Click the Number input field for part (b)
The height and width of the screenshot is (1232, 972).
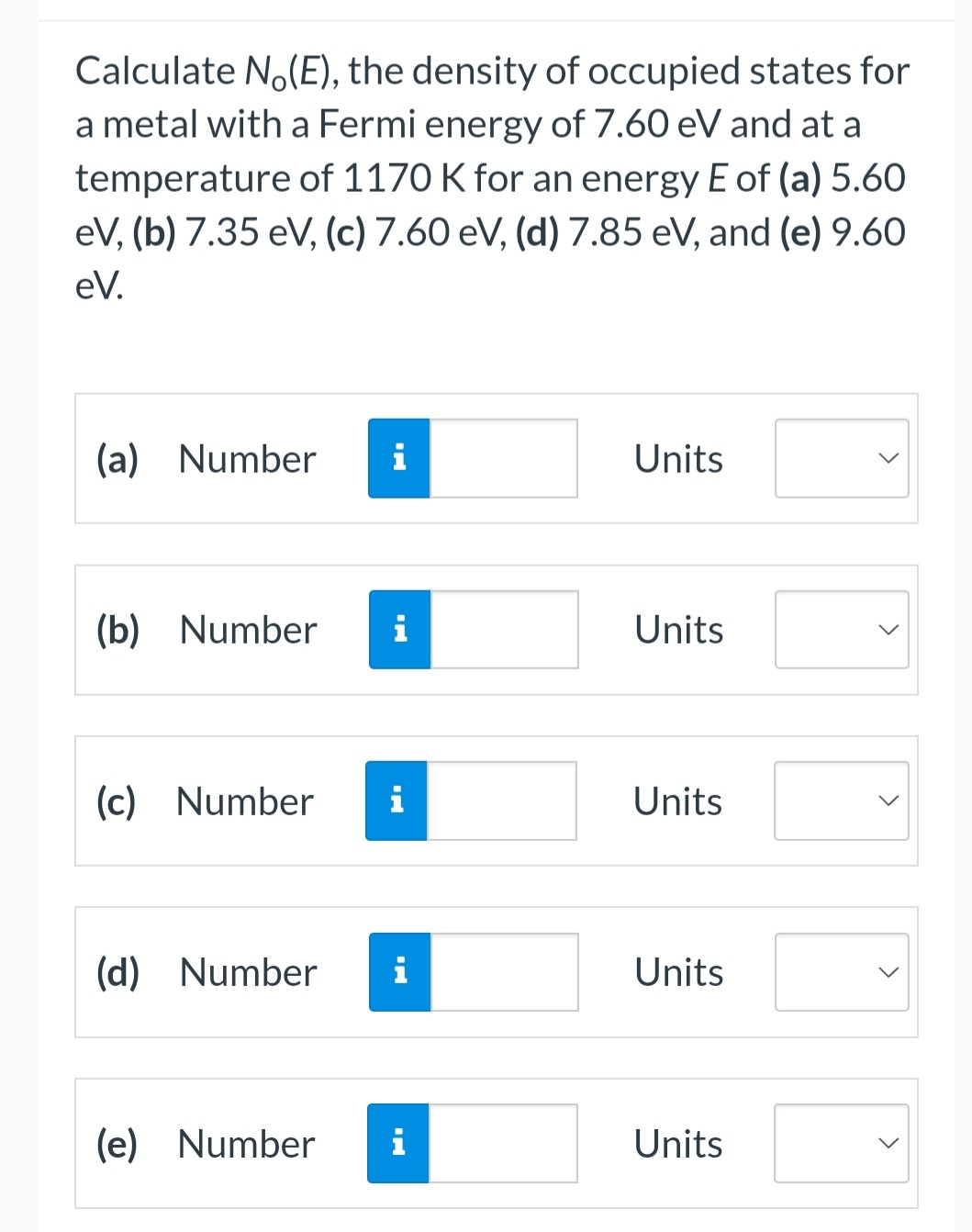(x=503, y=629)
